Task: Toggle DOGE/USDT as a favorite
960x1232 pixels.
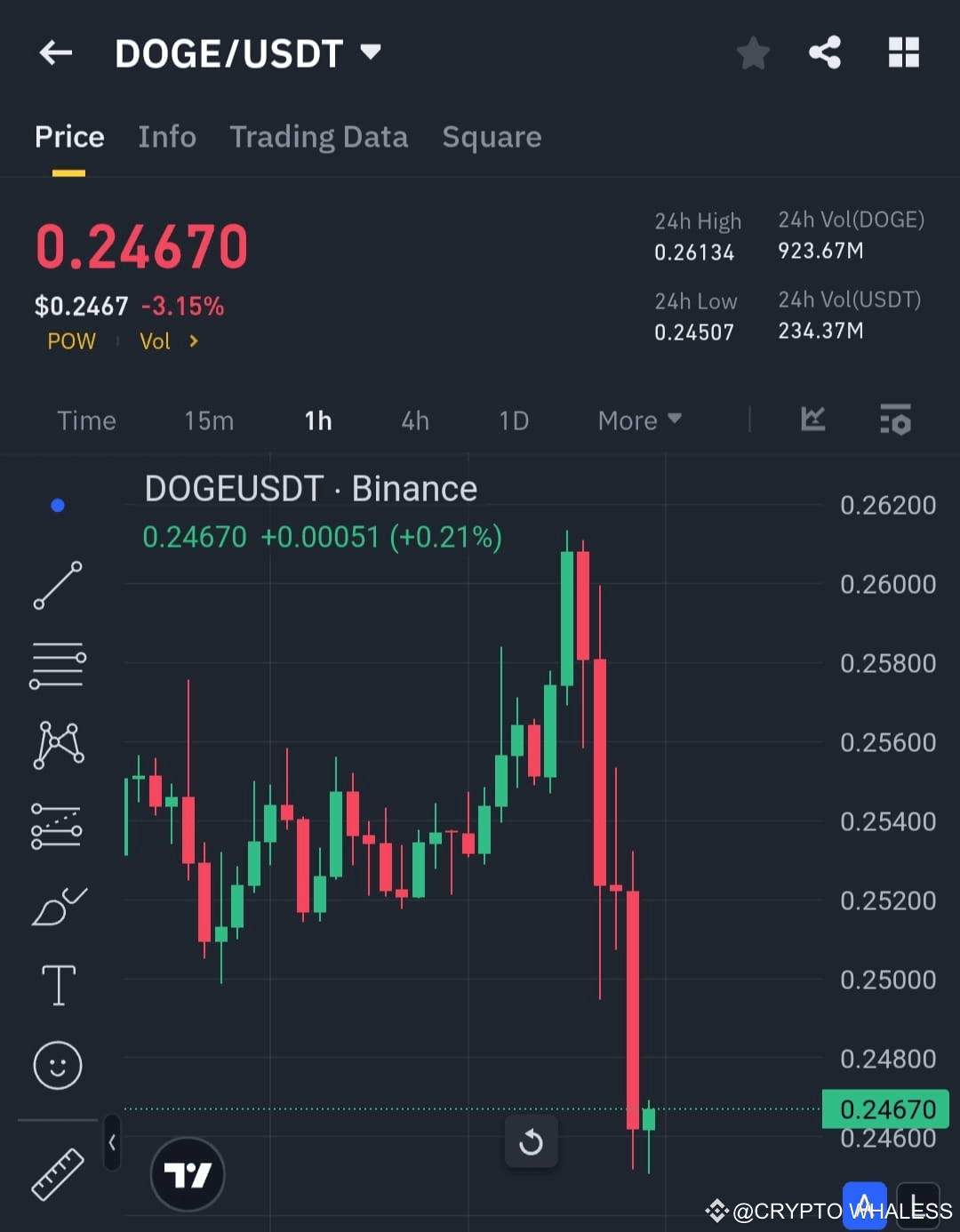Action: [x=753, y=52]
